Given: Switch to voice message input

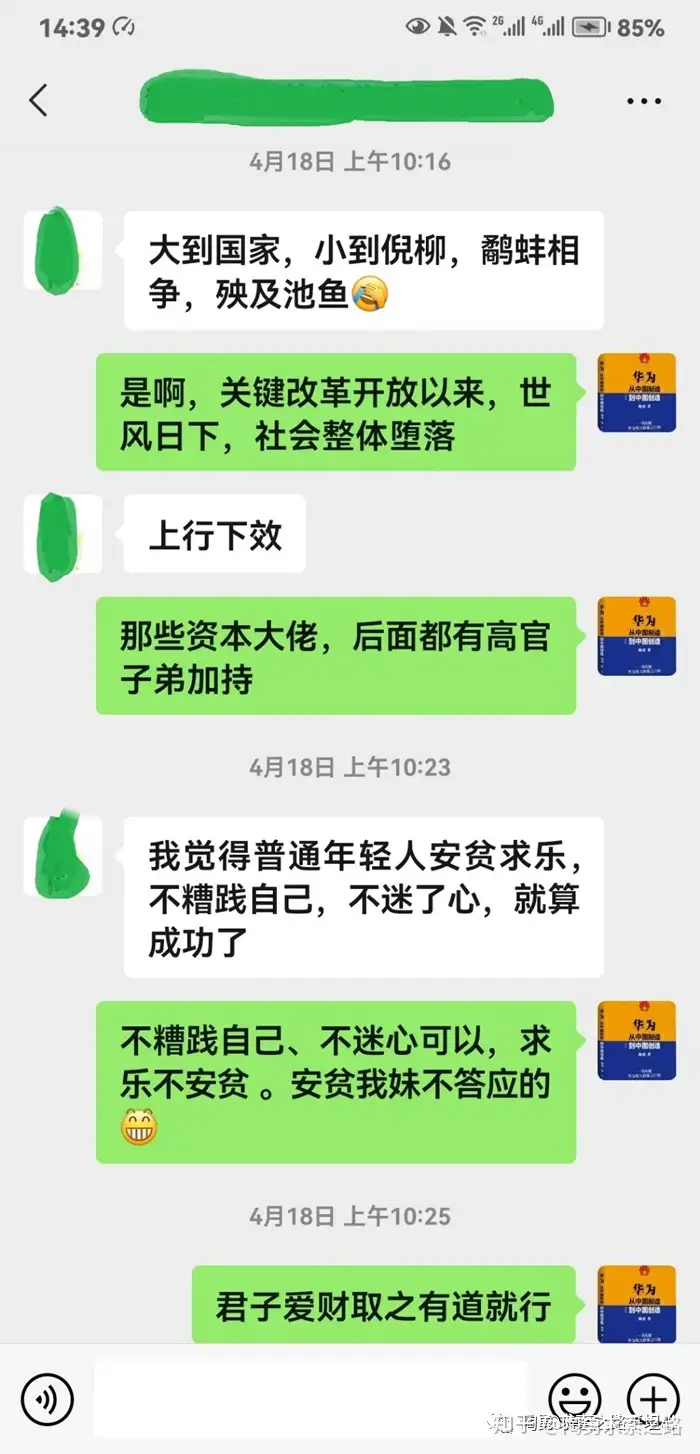Looking at the screenshot, I should (47, 1397).
